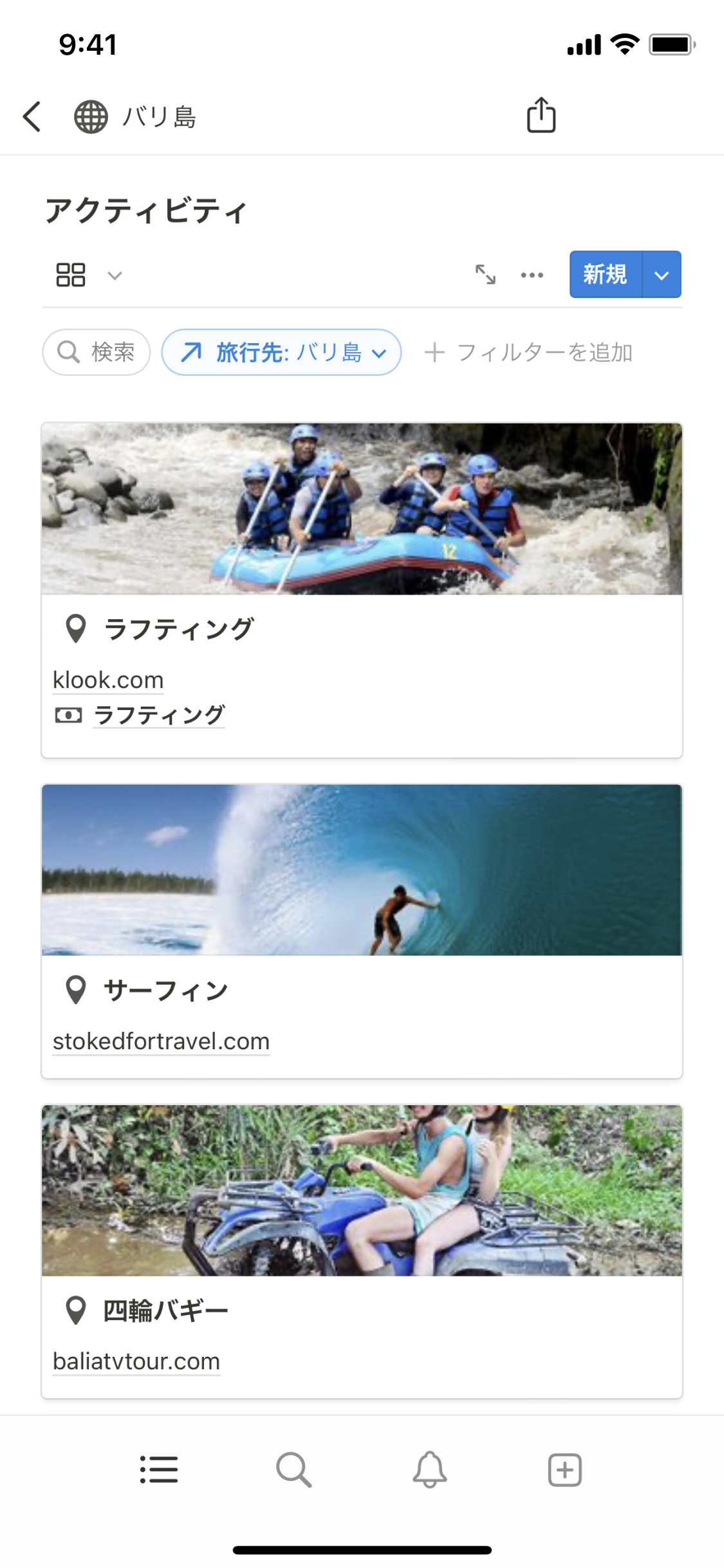Select フィルターを追加 to add a filter

pos(529,352)
